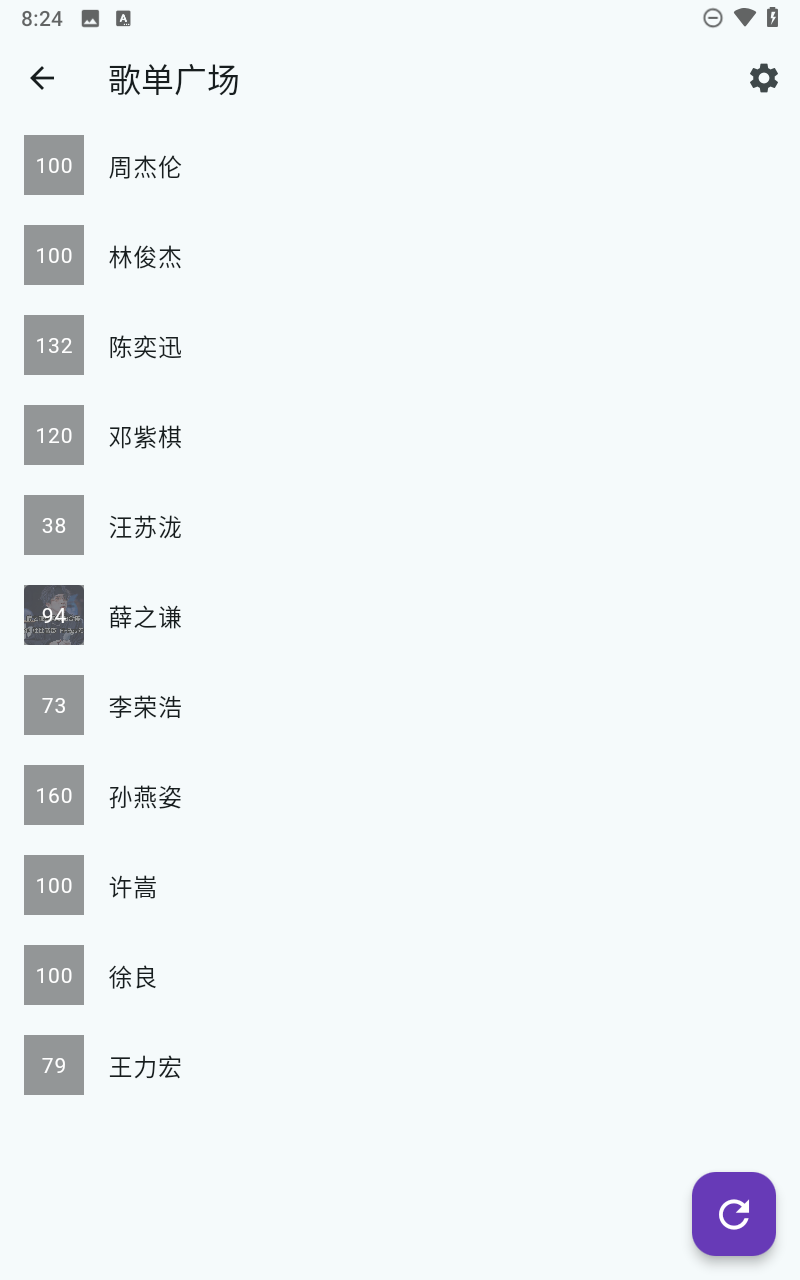This screenshot has height=1280, width=800.
Task: Tap the refresh floating action button
Action: click(x=733, y=1213)
